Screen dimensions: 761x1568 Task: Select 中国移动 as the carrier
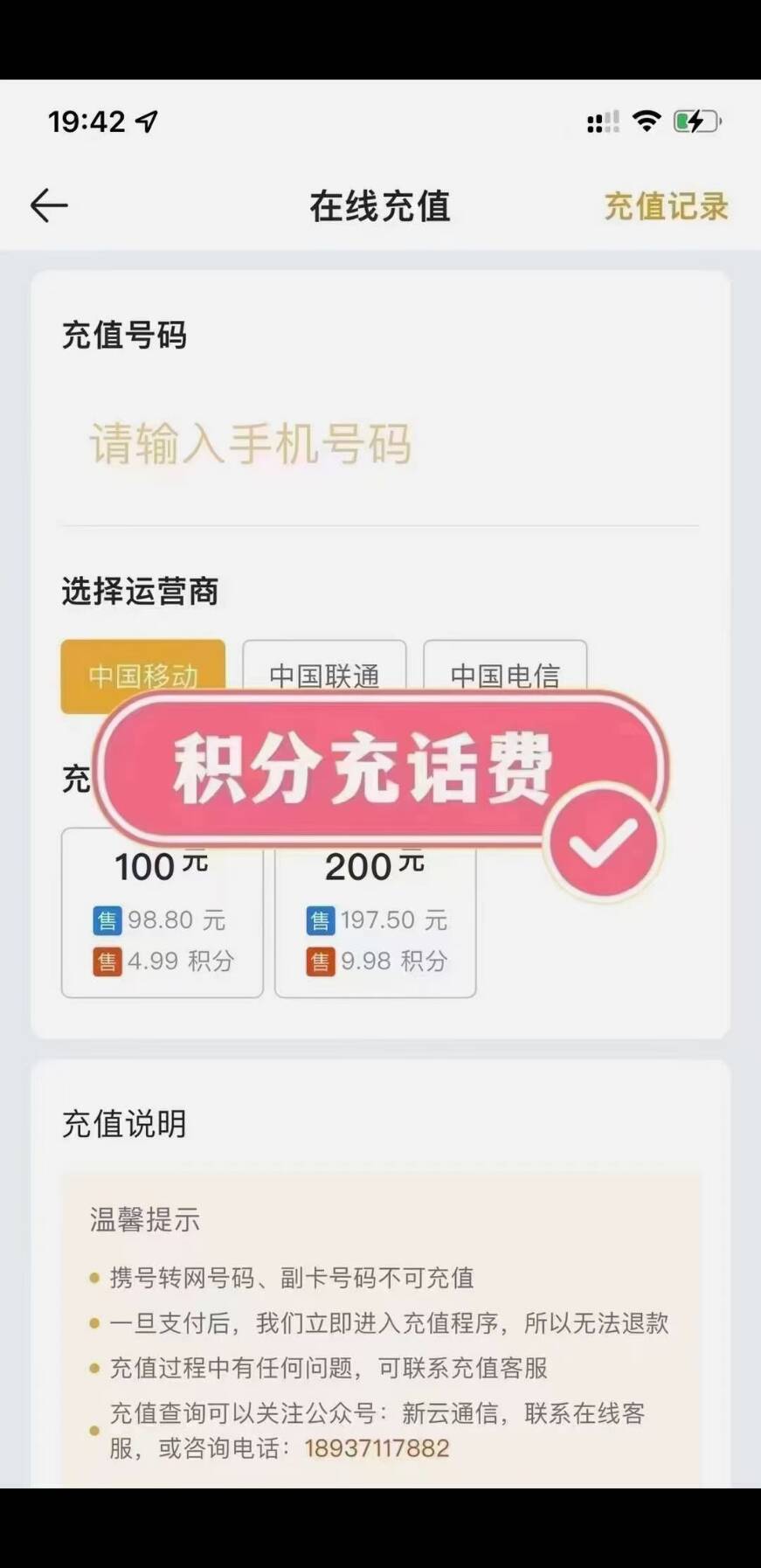click(x=143, y=676)
